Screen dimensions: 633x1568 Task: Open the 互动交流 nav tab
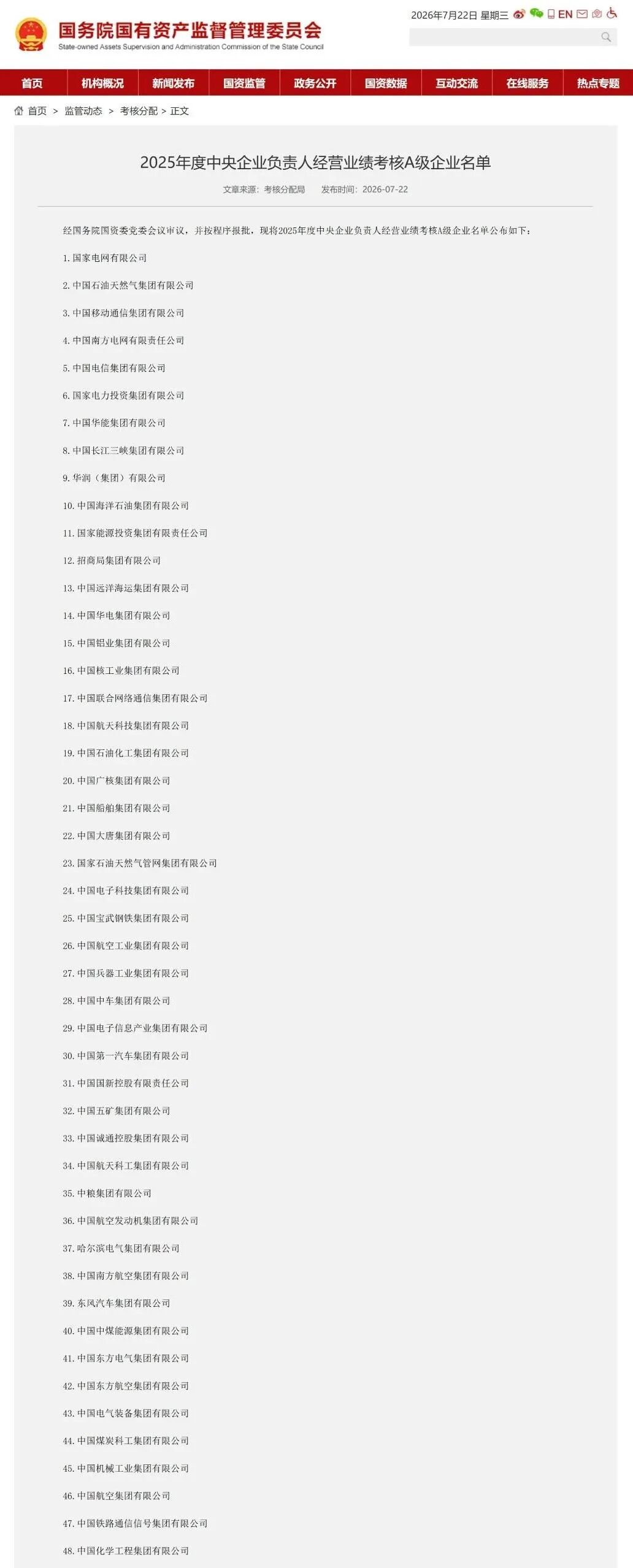click(x=457, y=83)
